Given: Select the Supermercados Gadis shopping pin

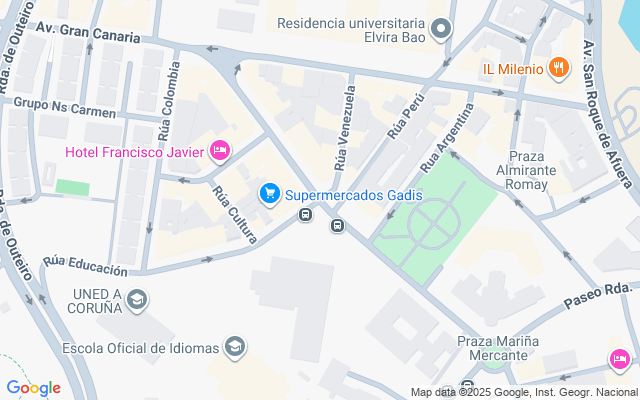Looking at the screenshot, I should pyautogui.click(x=269, y=194).
